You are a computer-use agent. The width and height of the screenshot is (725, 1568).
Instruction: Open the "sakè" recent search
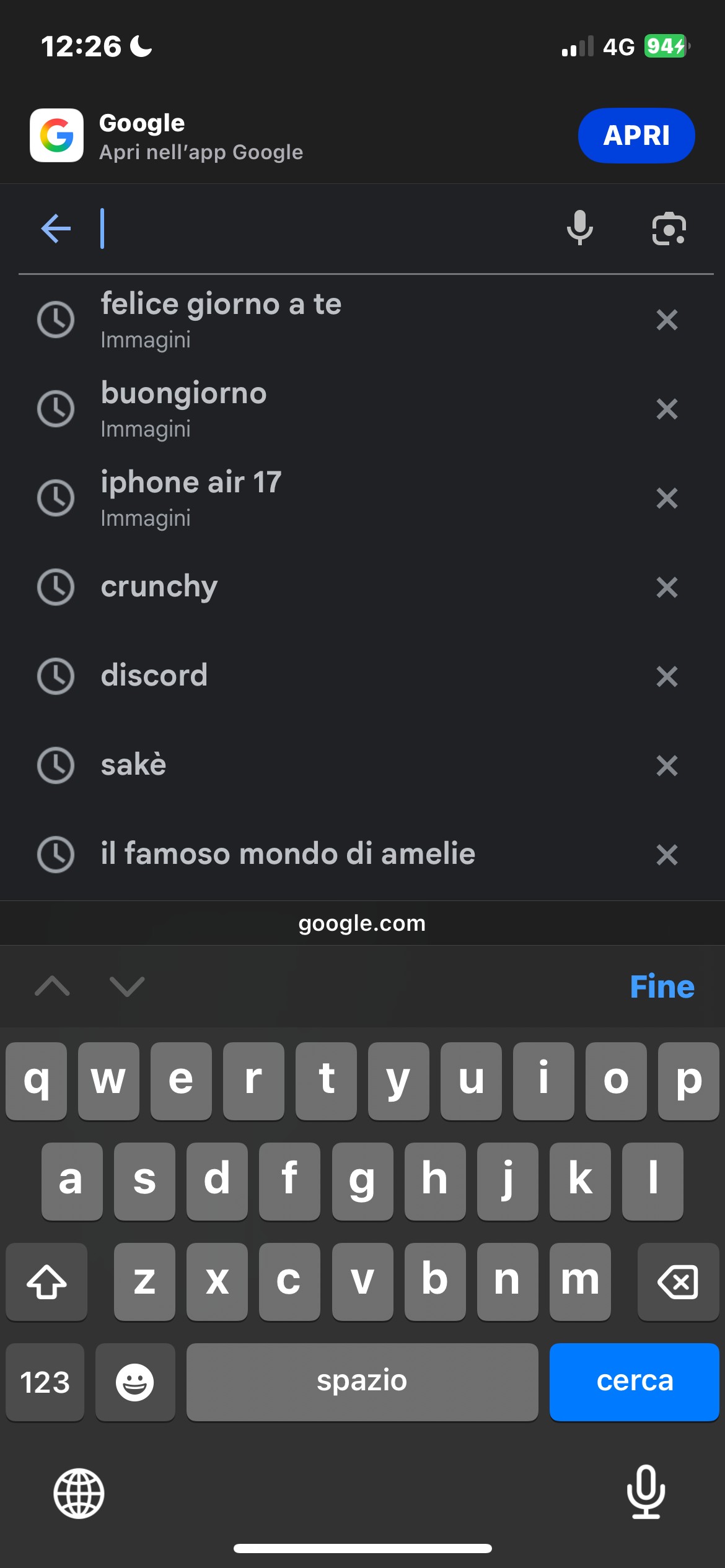click(x=134, y=765)
